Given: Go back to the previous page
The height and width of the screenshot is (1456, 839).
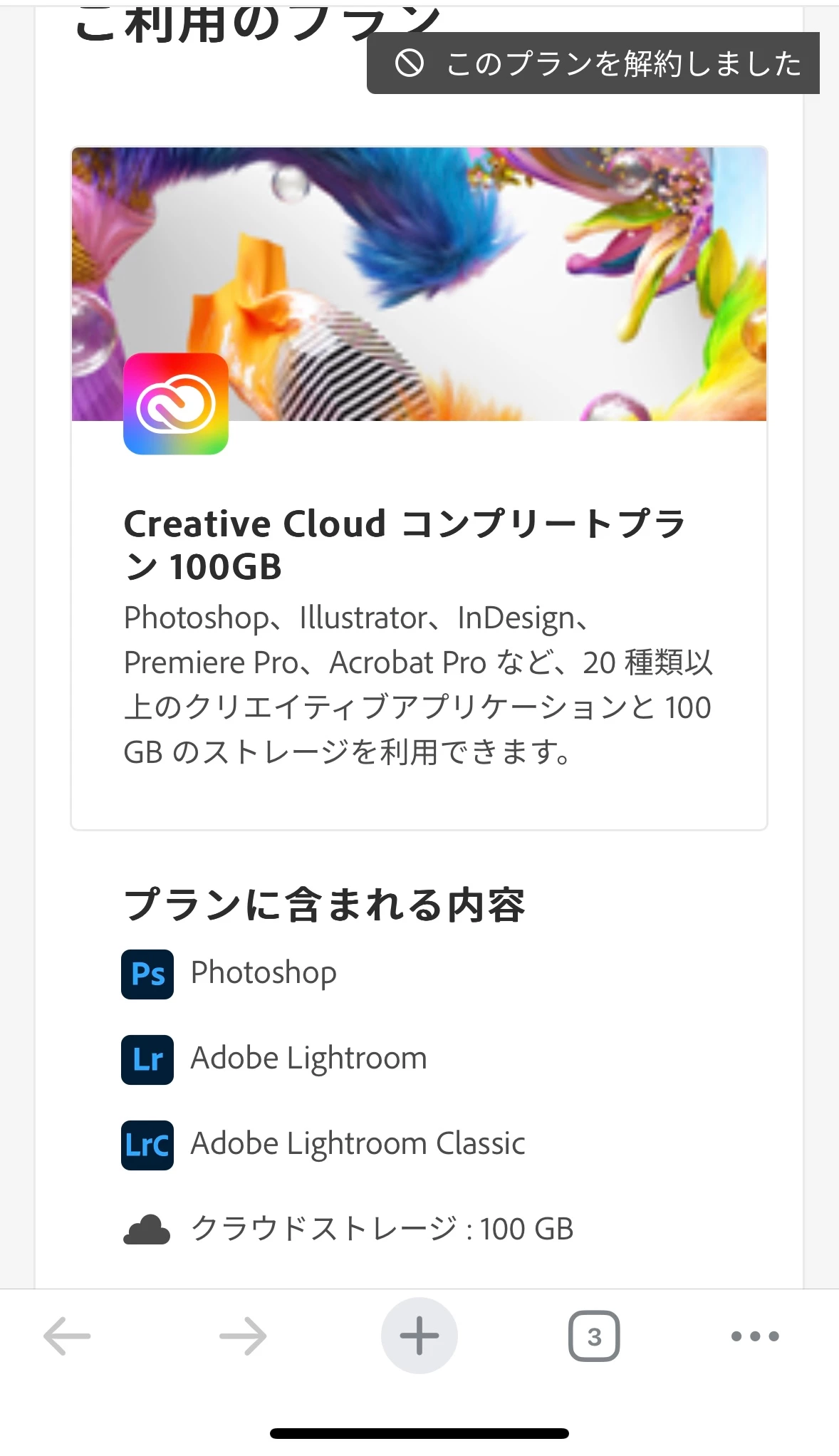Looking at the screenshot, I should [67, 1336].
